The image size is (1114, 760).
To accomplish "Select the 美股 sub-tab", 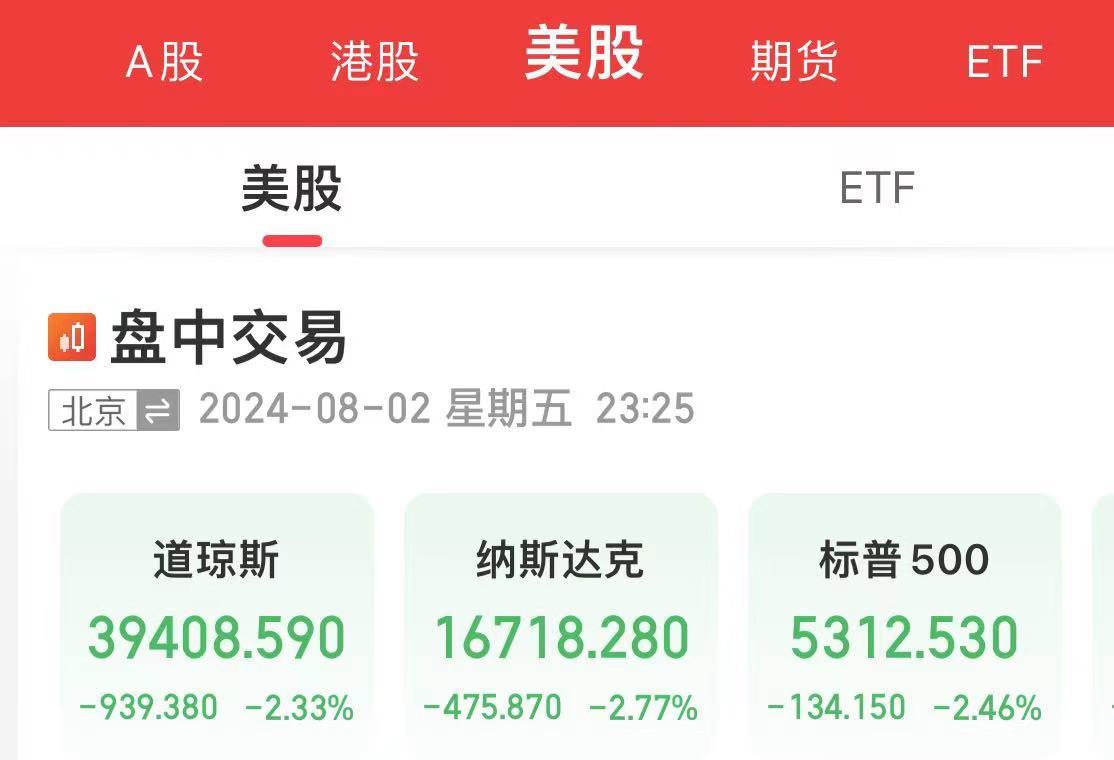I will click(292, 190).
